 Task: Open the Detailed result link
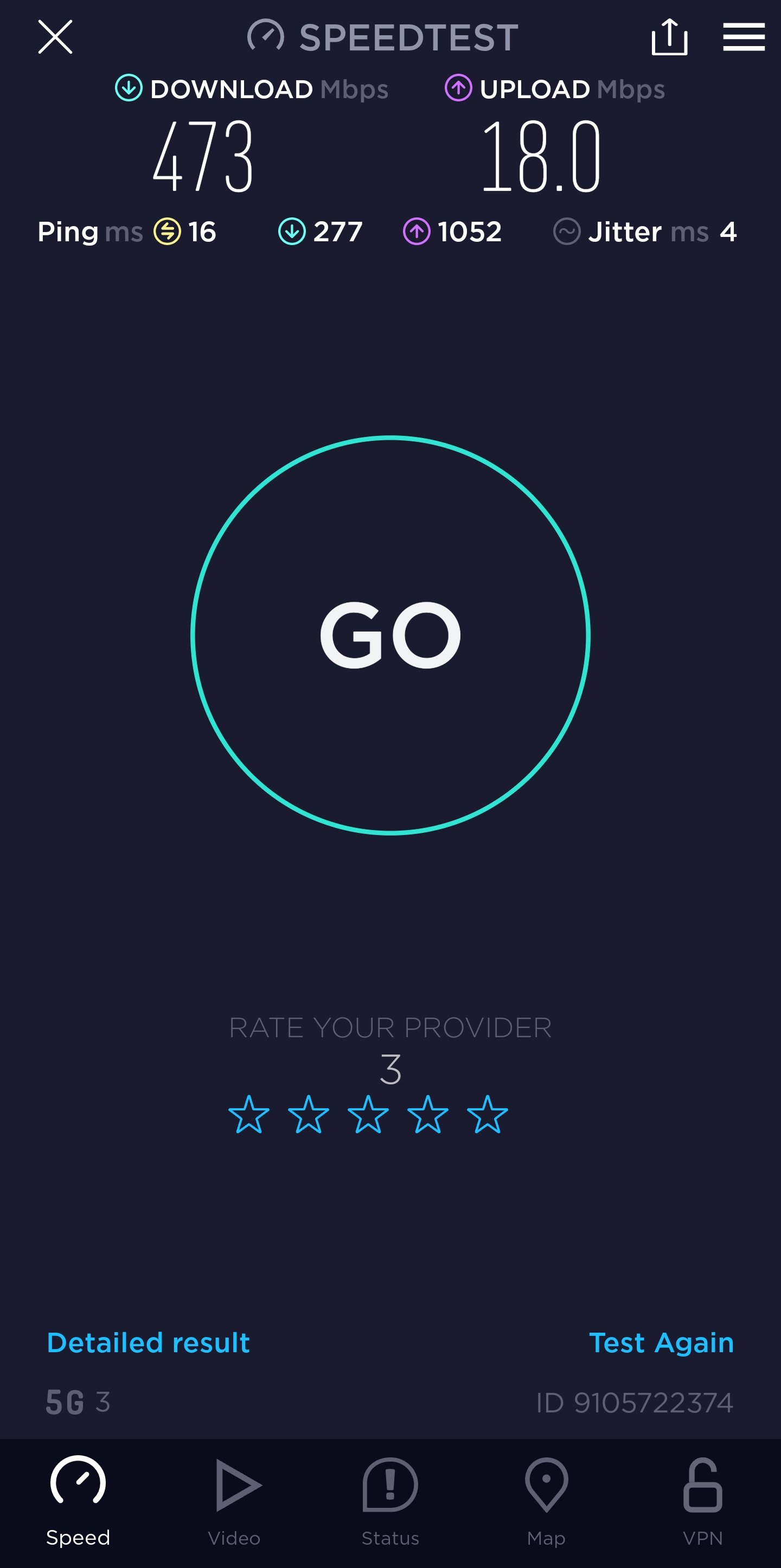click(x=149, y=1342)
